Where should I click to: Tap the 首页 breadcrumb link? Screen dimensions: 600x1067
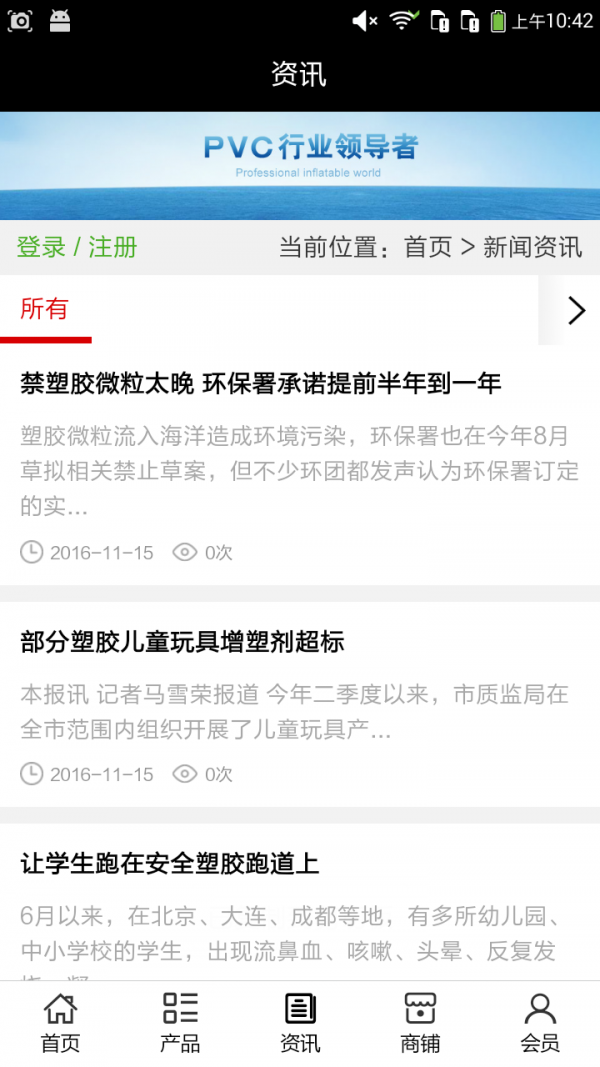(428, 247)
